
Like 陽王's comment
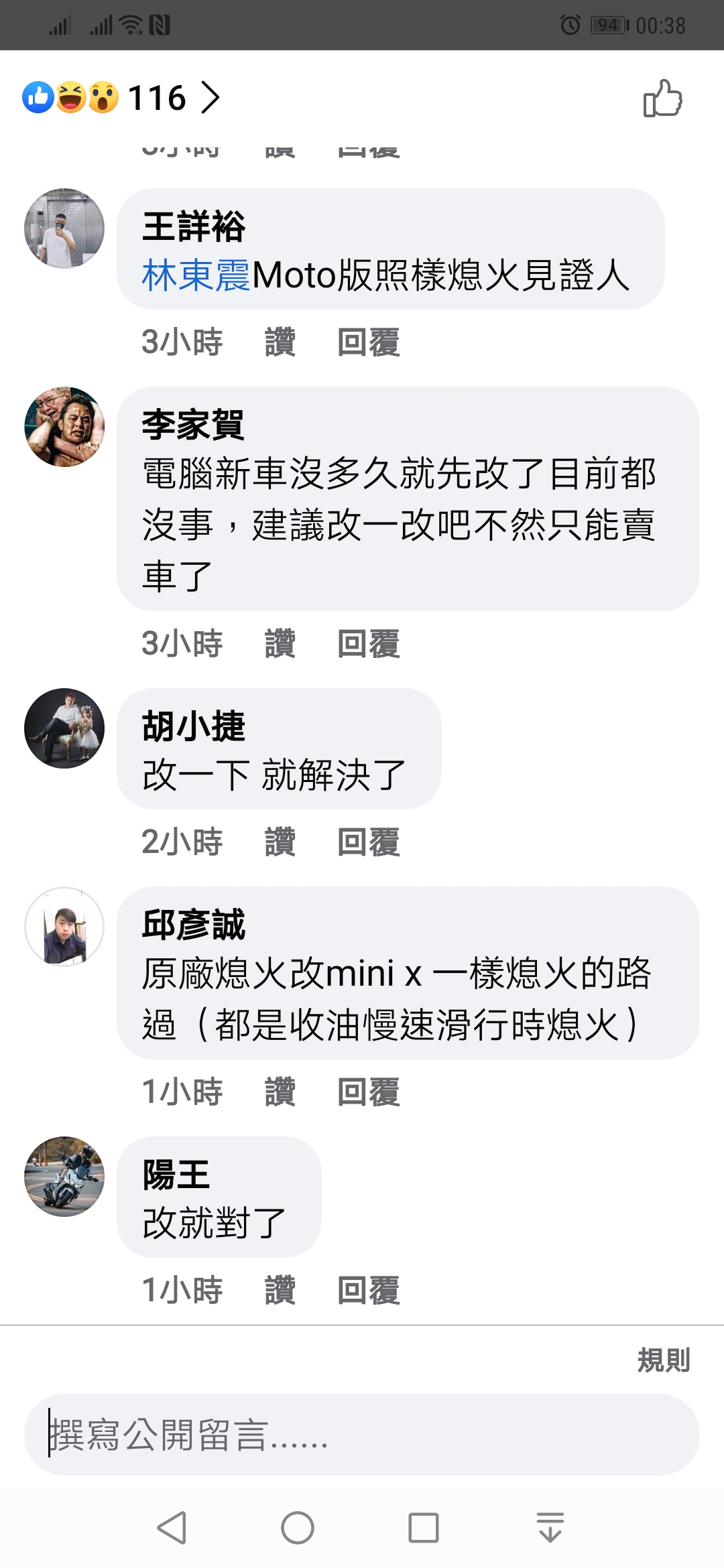click(280, 1291)
